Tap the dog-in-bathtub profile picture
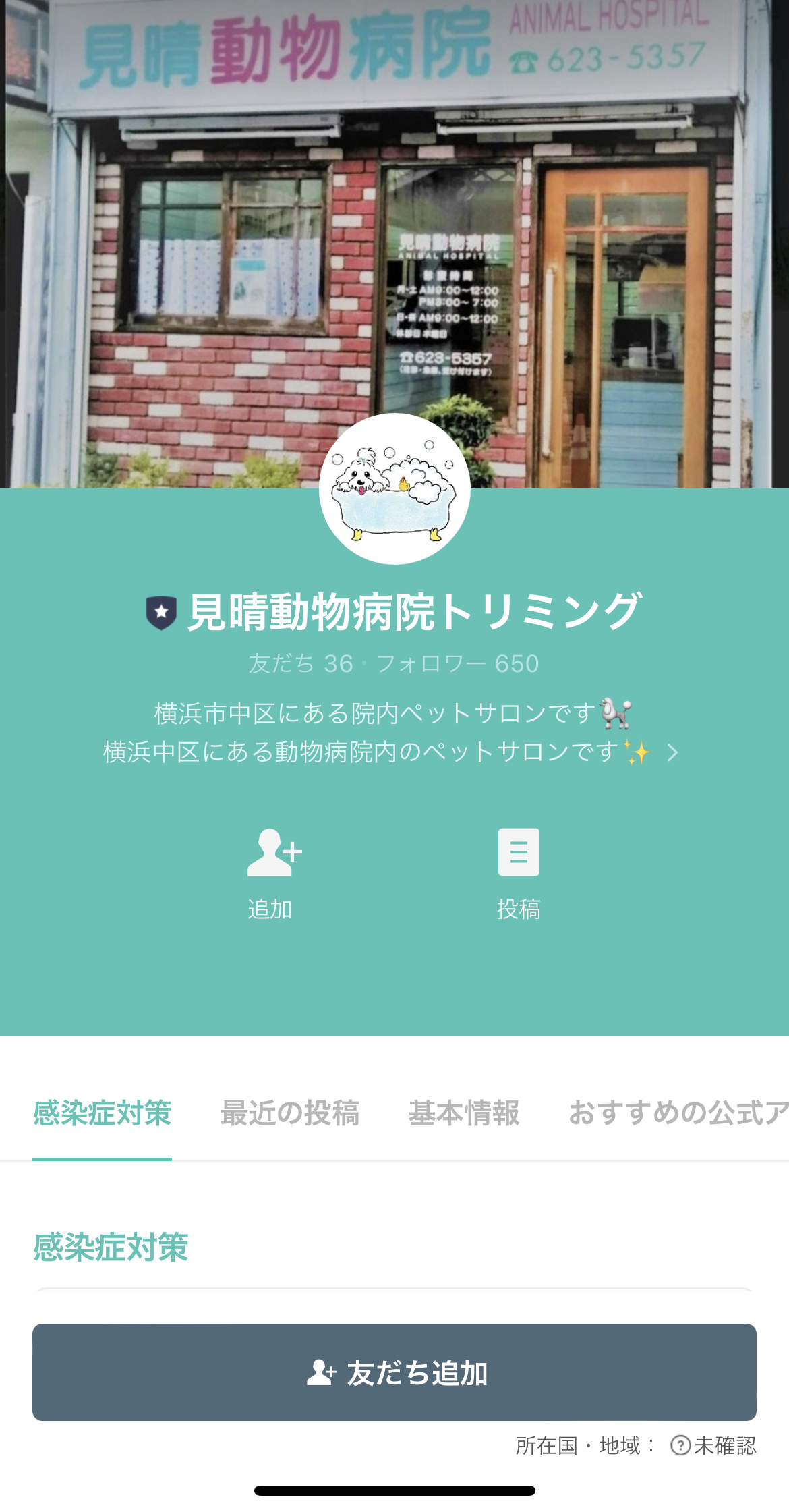This screenshot has width=789, height=1512. coord(394,488)
